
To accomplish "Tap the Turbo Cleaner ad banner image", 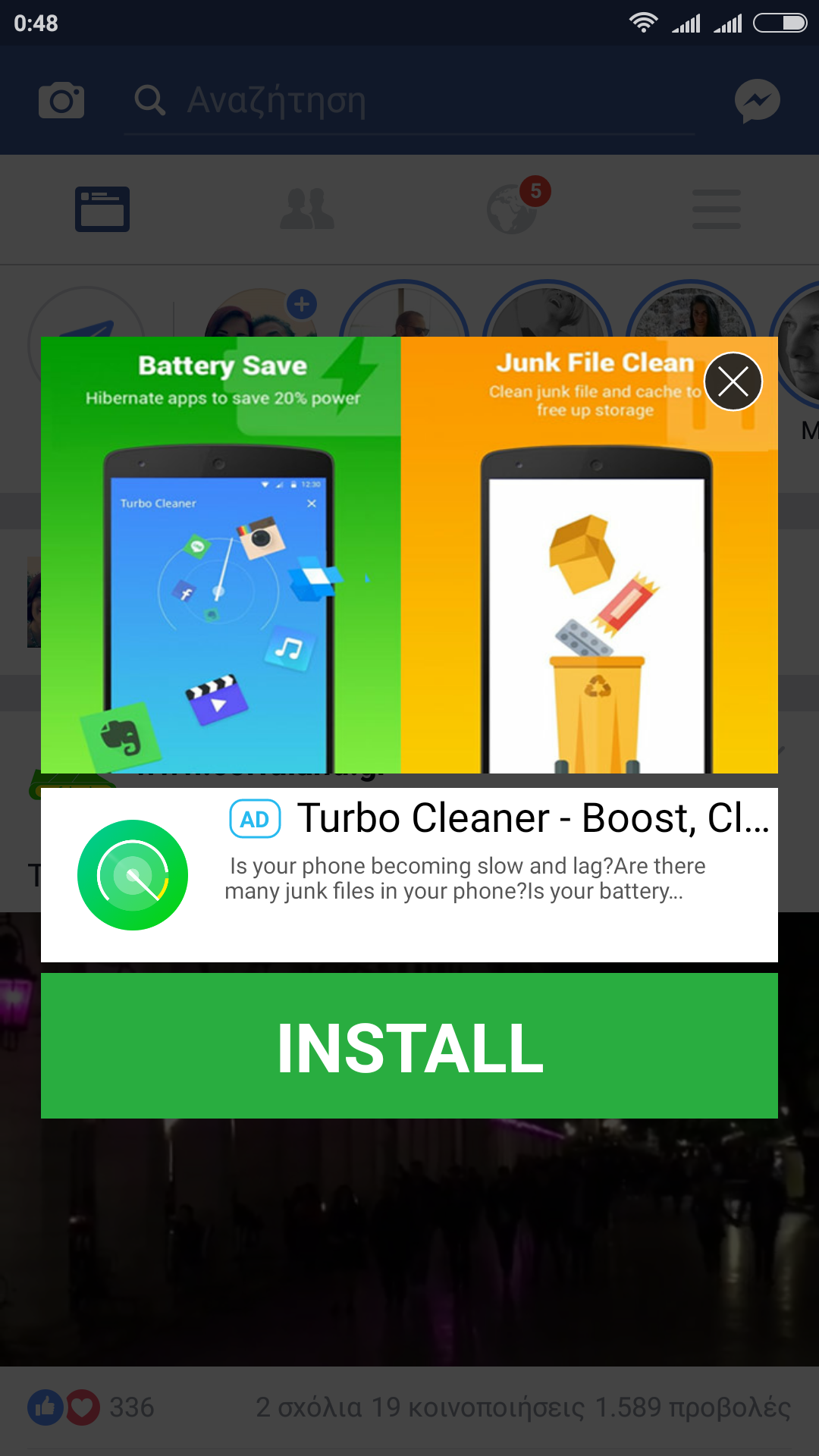I will coord(409,555).
